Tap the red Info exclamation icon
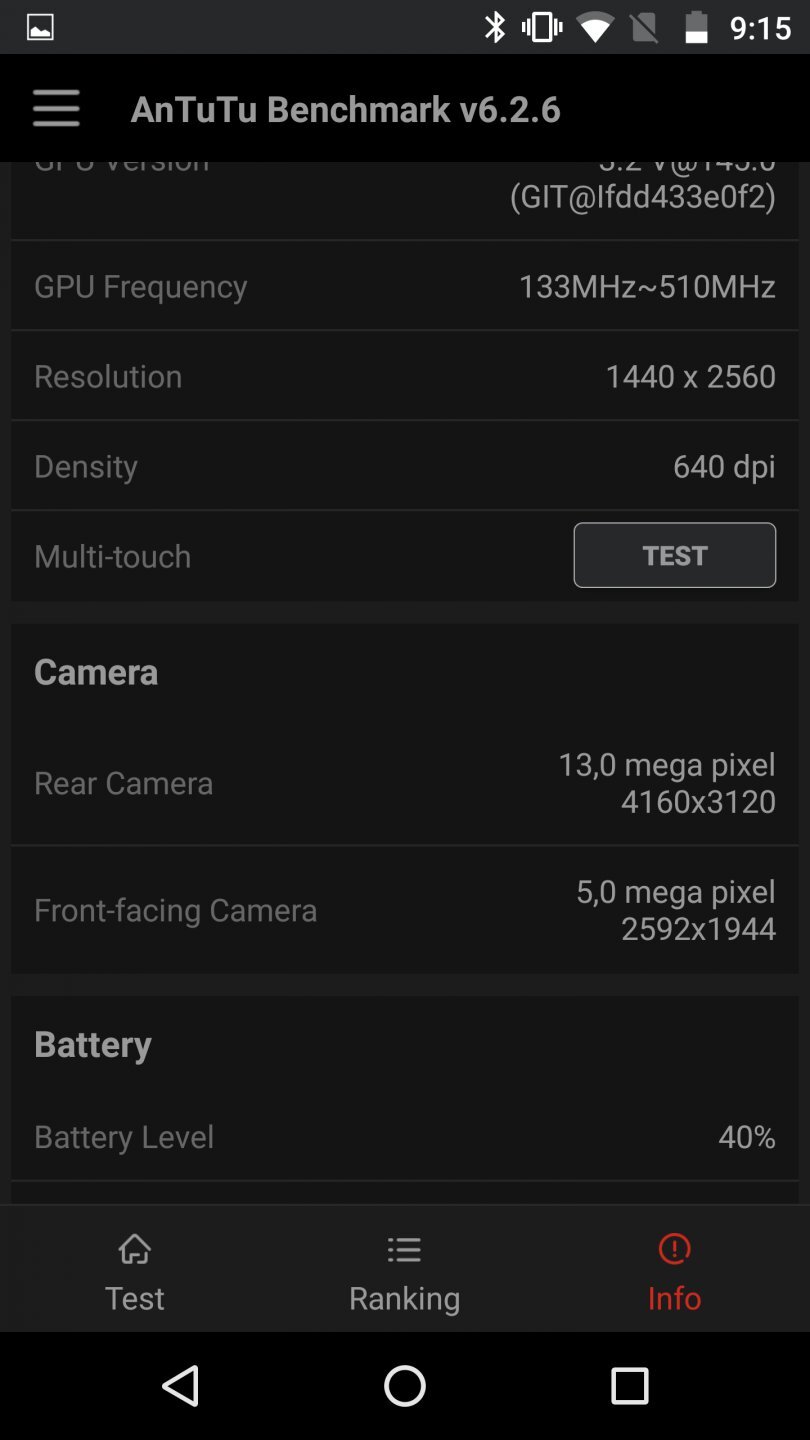The image size is (810, 1440). point(673,1249)
